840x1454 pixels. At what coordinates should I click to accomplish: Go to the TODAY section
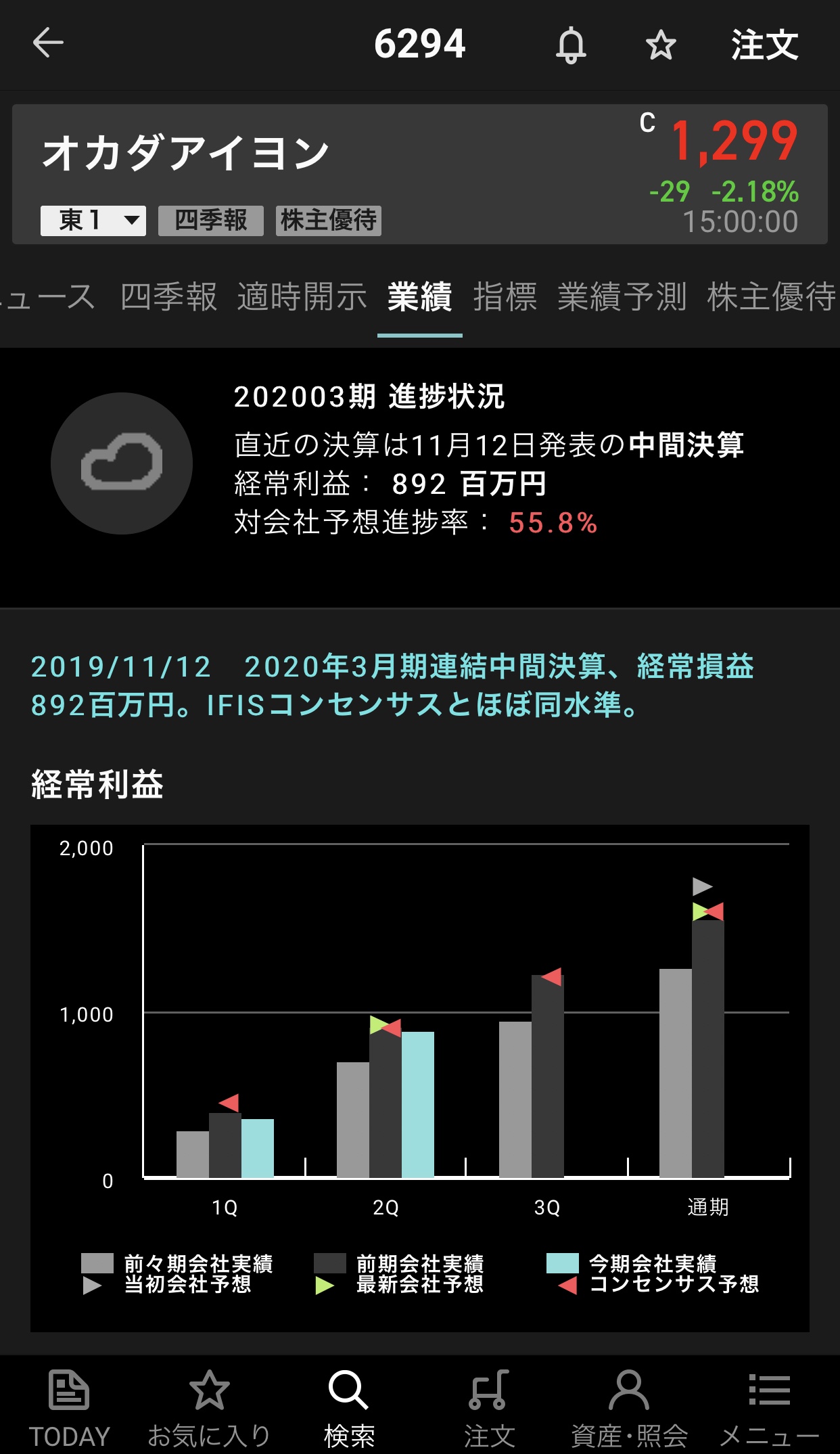point(69,1407)
